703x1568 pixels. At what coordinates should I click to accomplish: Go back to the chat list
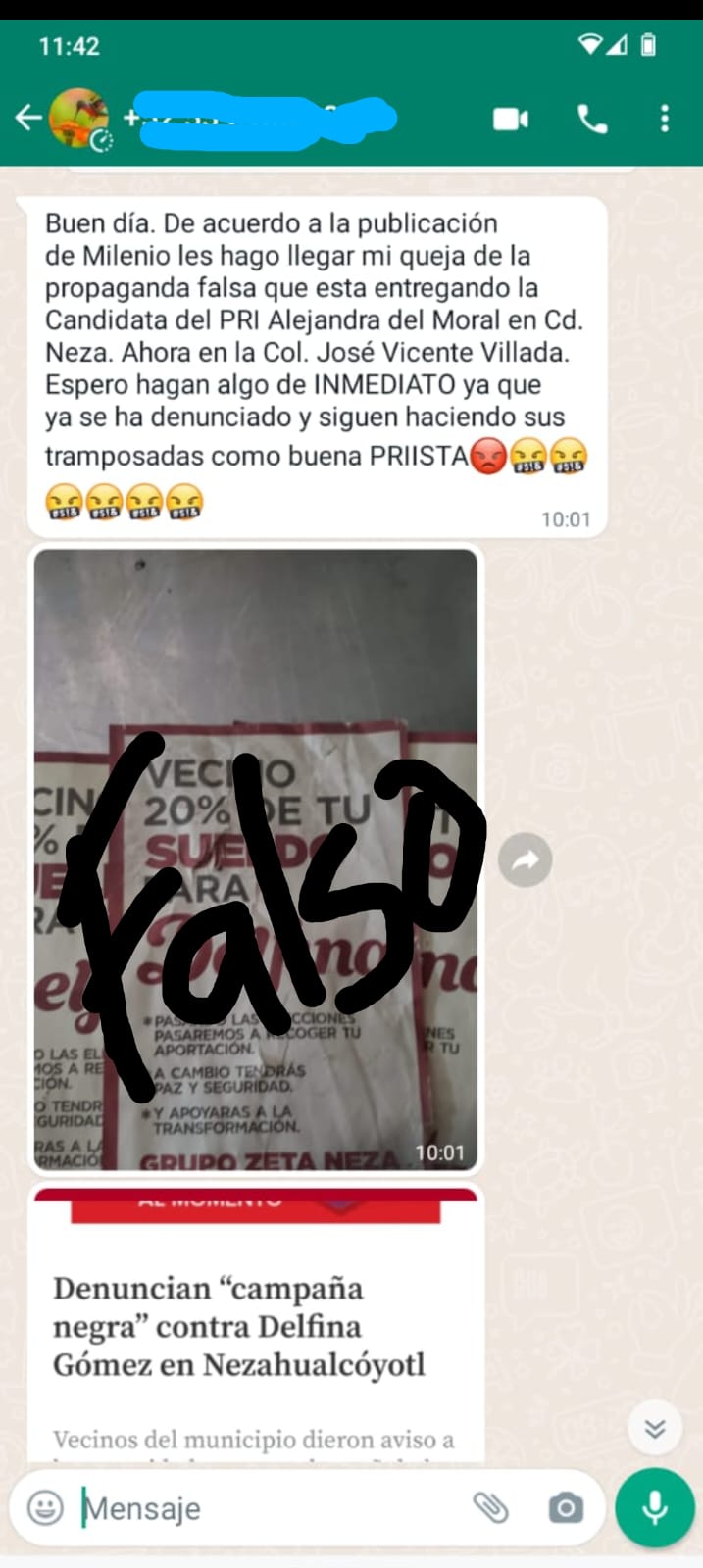click(x=27, y=119)
